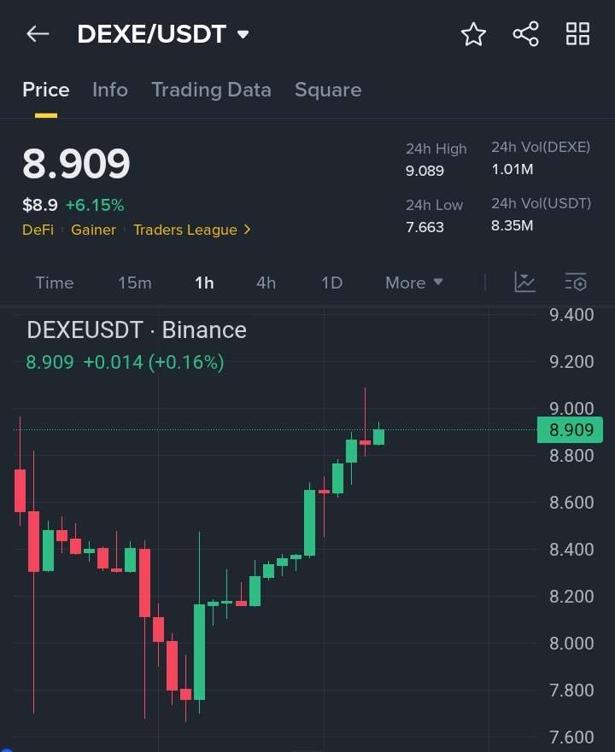Tap the DeFi tag
This screenshot has width=615, height=752.
tap(39, 230)
